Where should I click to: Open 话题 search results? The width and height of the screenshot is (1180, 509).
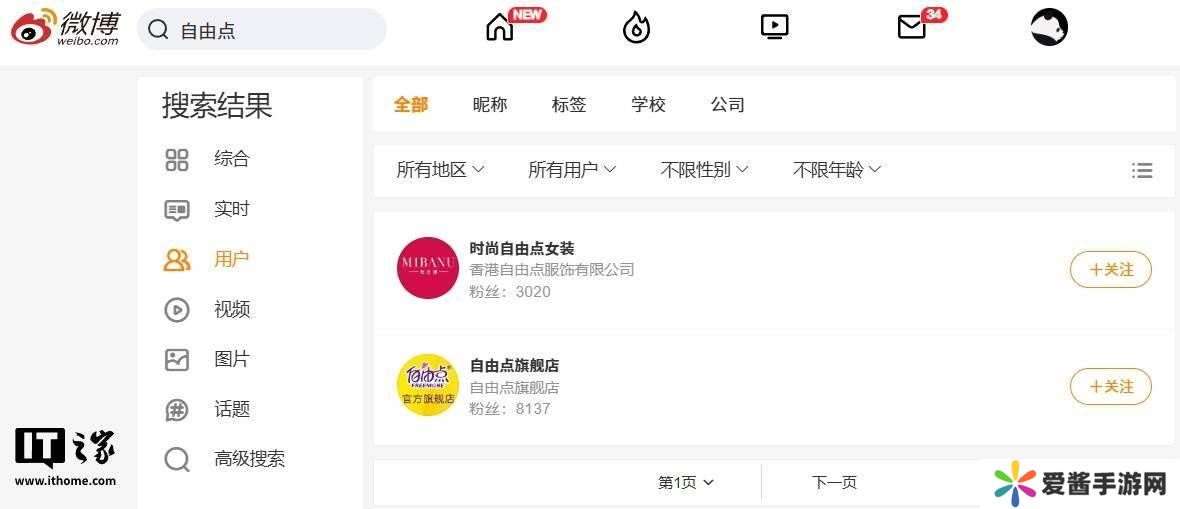231,409
